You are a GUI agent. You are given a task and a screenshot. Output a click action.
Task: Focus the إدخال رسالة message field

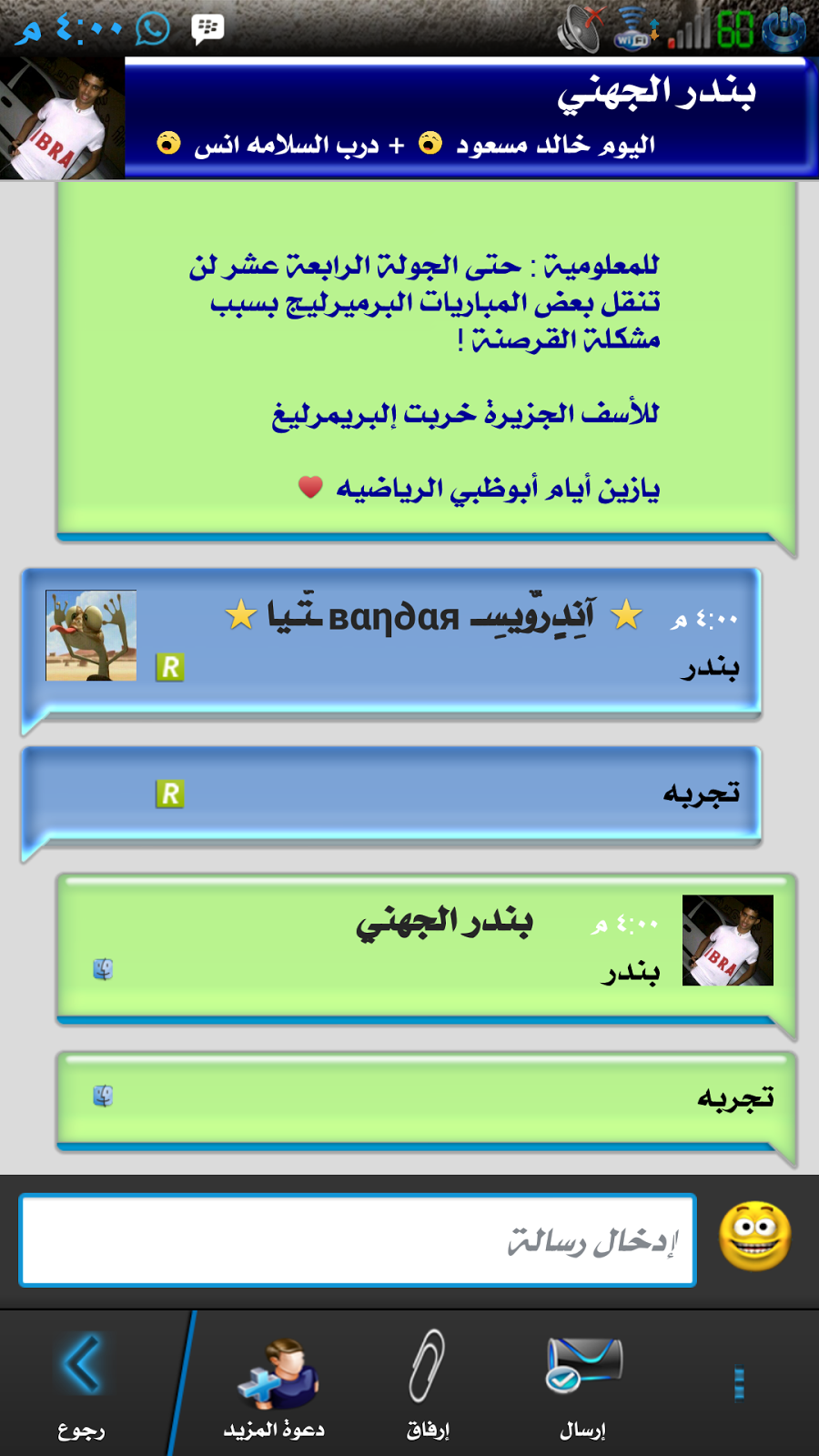click(359, 1240)
